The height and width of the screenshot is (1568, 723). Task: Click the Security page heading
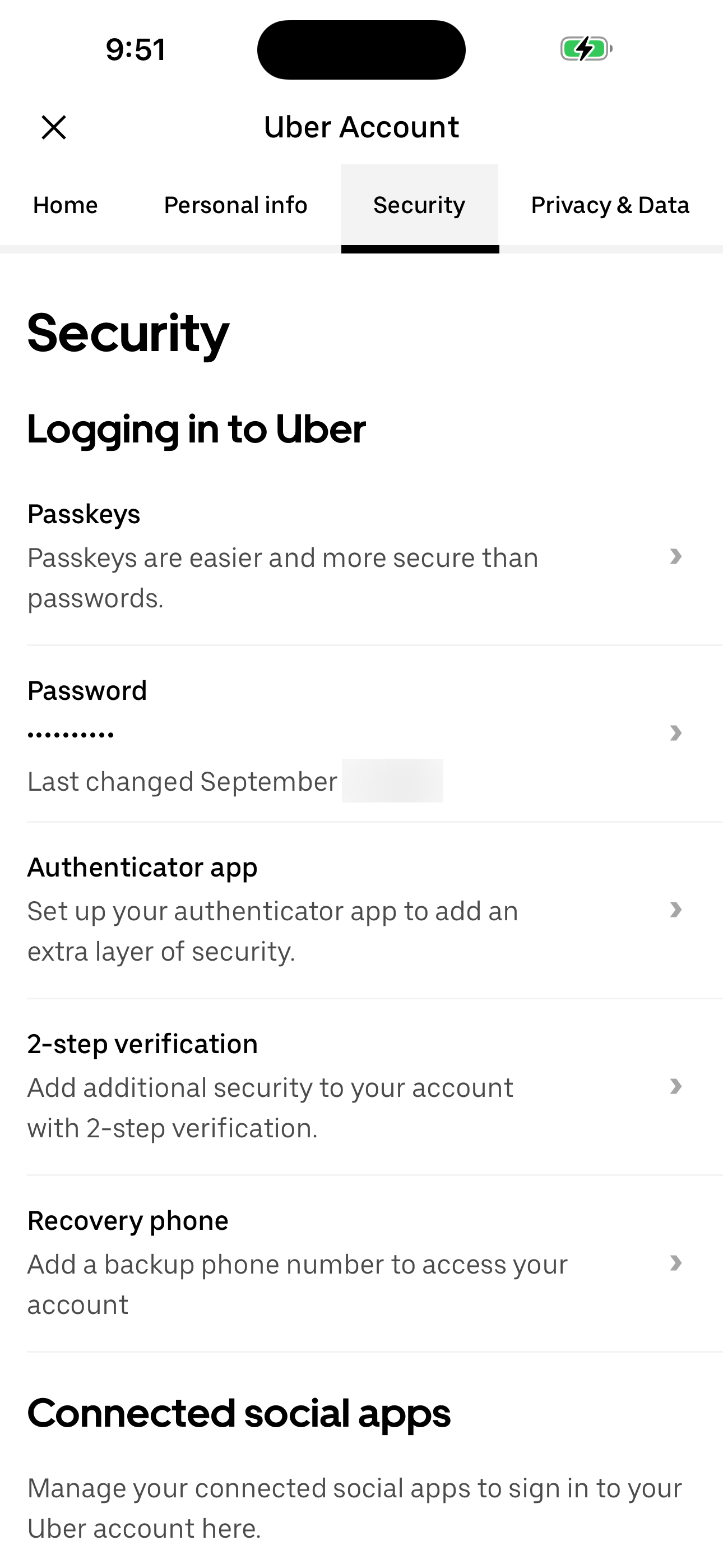(x=128, y=332)
